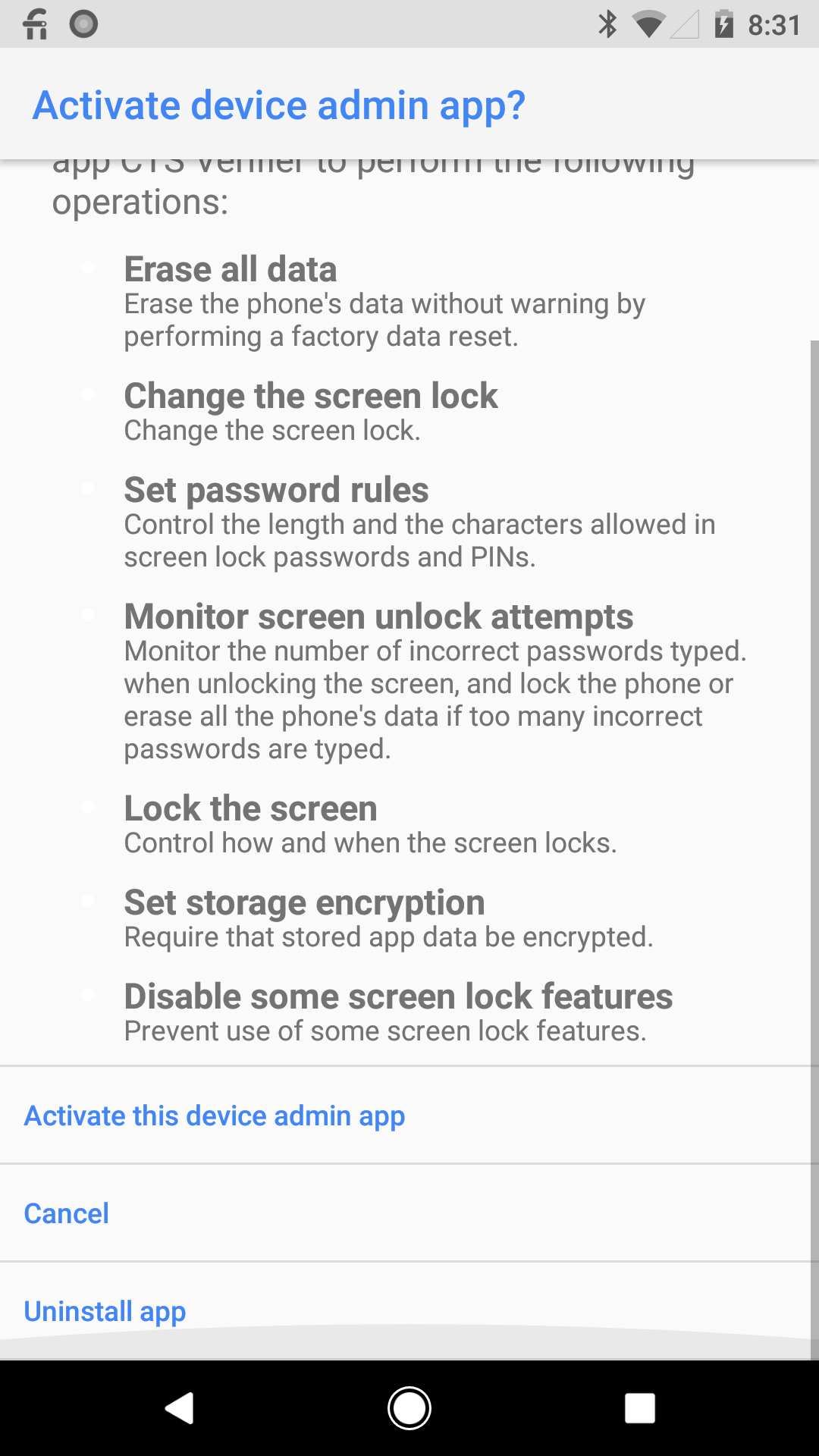Tap the Monitor screen unlock attempts item

[379, 617]
